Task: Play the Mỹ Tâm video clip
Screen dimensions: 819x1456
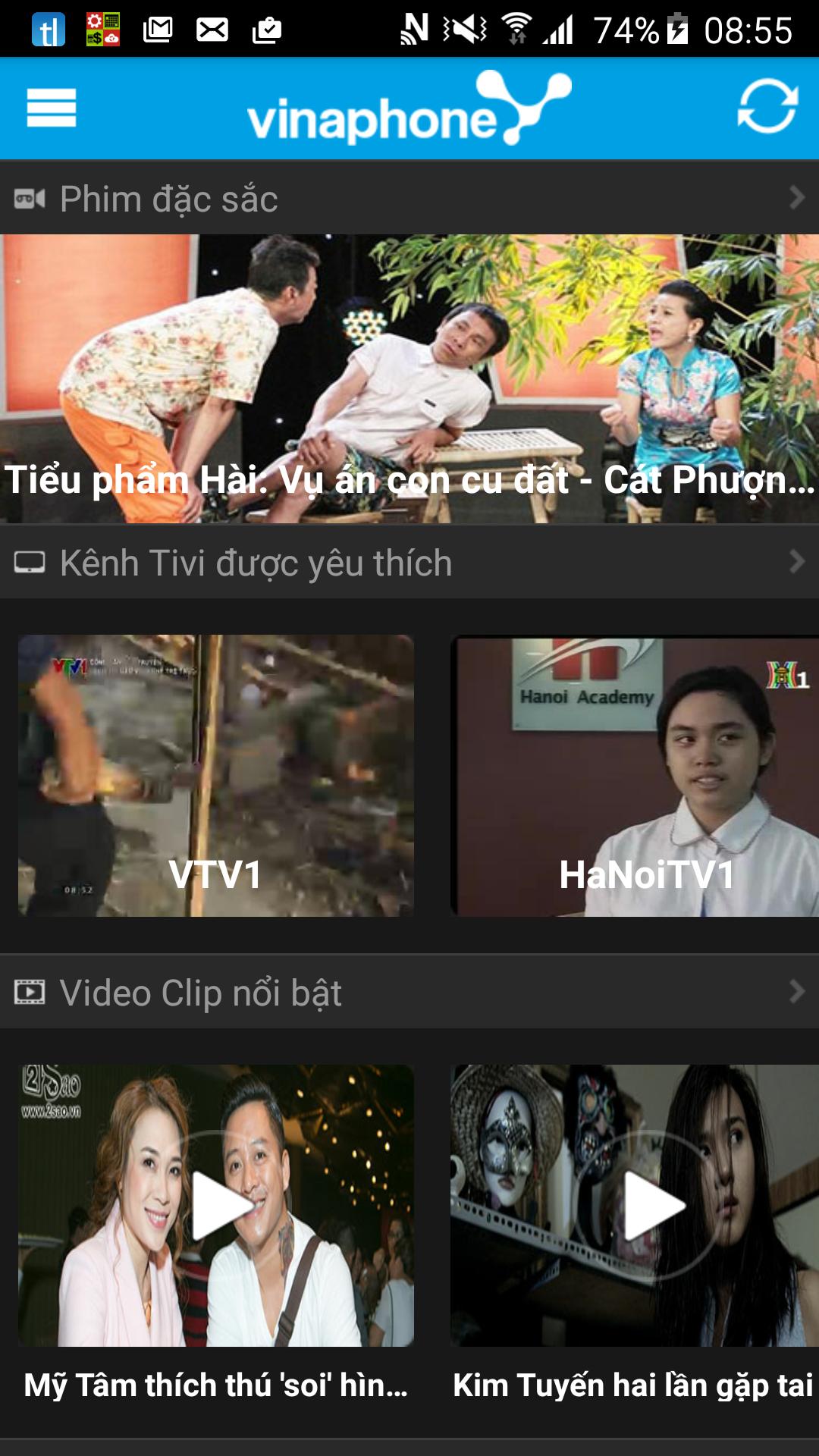Action: tap(216, 1206)
